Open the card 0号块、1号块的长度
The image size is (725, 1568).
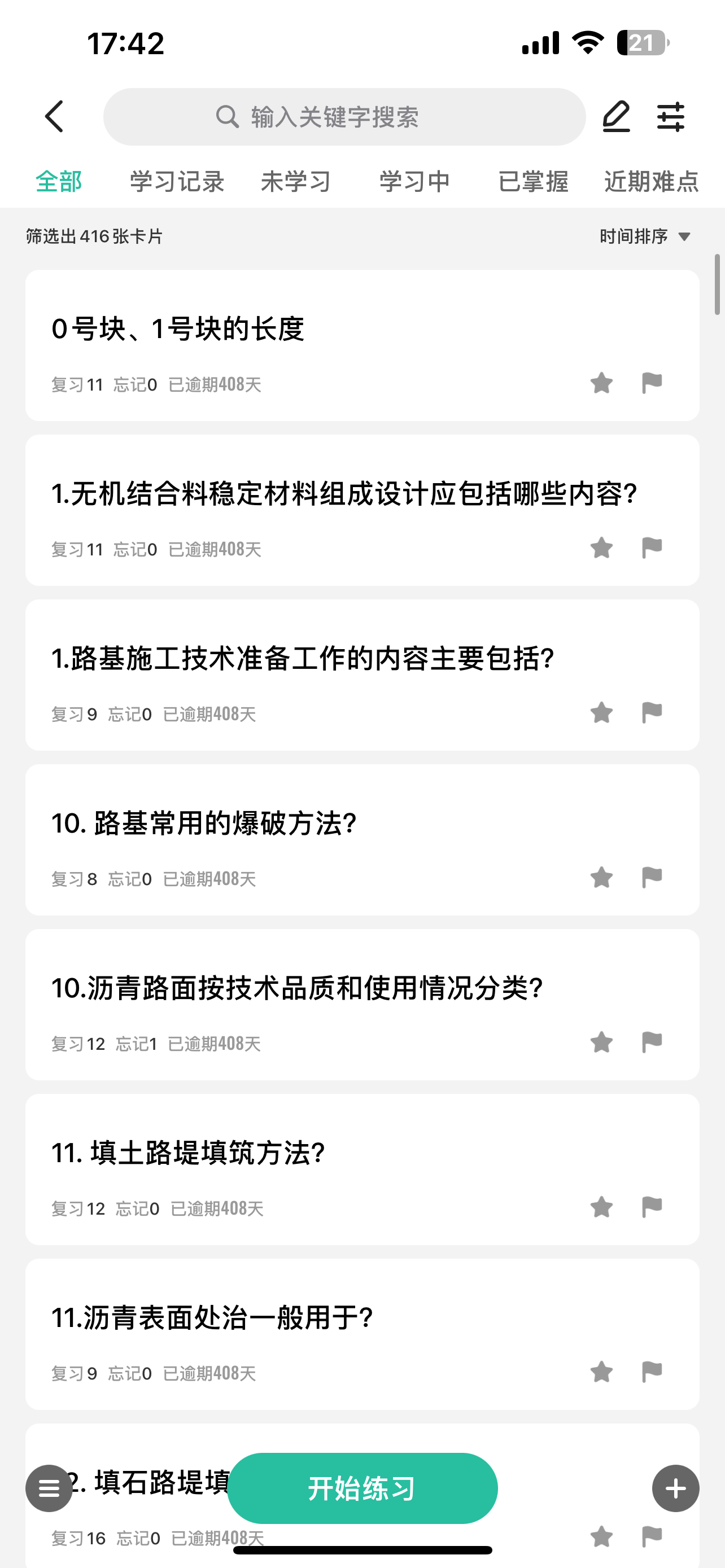pos(362,345)
